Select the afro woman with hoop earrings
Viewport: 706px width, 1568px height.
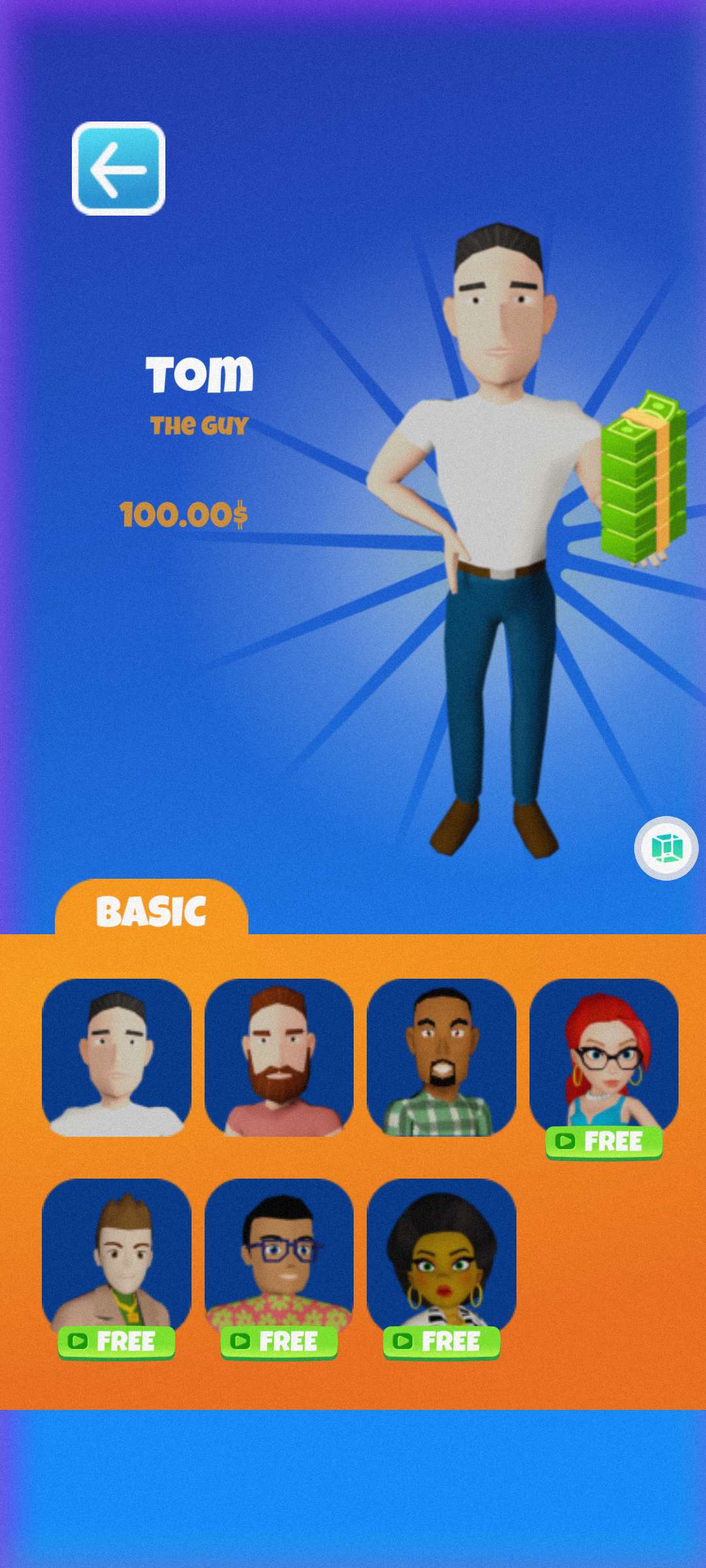(x=441, y=1254)
